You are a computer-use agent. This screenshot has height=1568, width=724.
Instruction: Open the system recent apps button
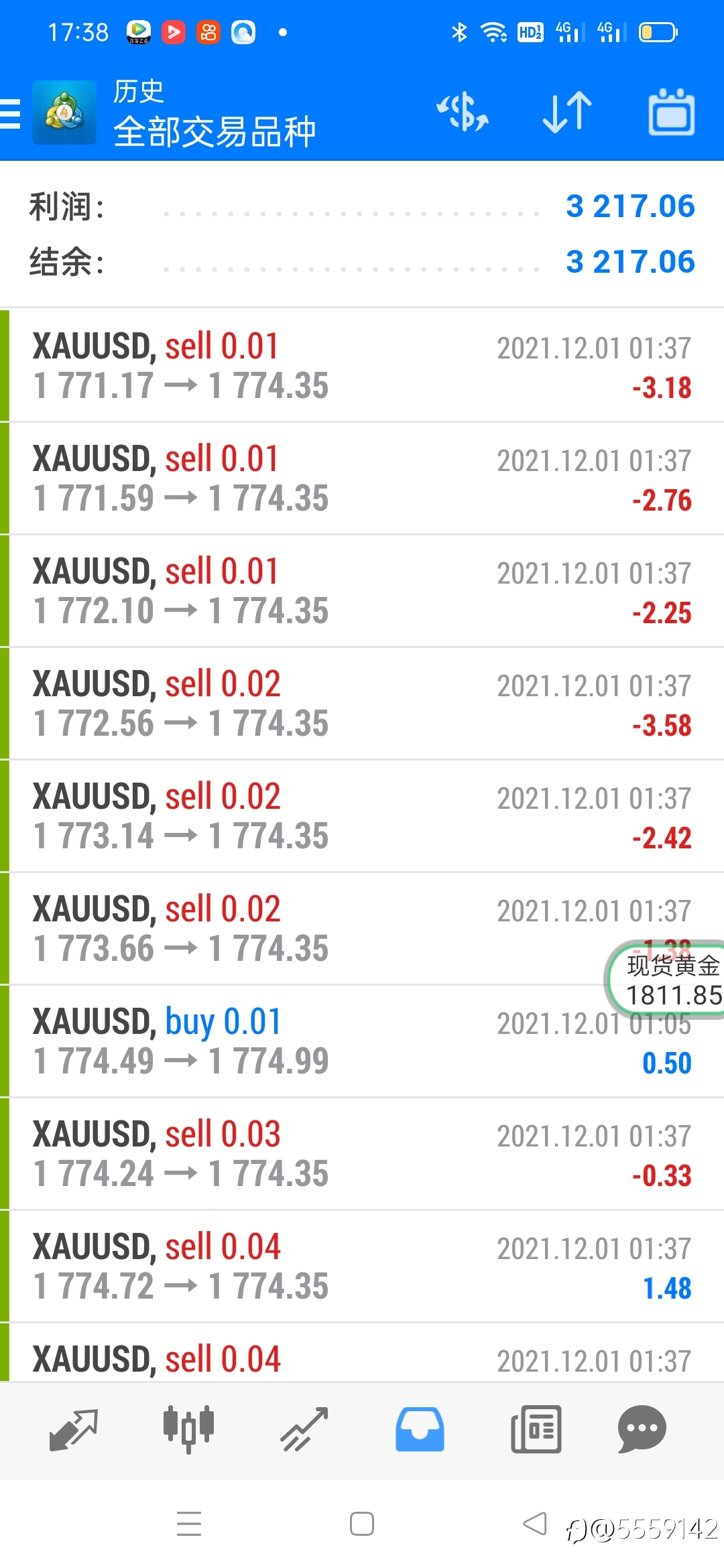pyautogui.click(x=189, y=1524)
